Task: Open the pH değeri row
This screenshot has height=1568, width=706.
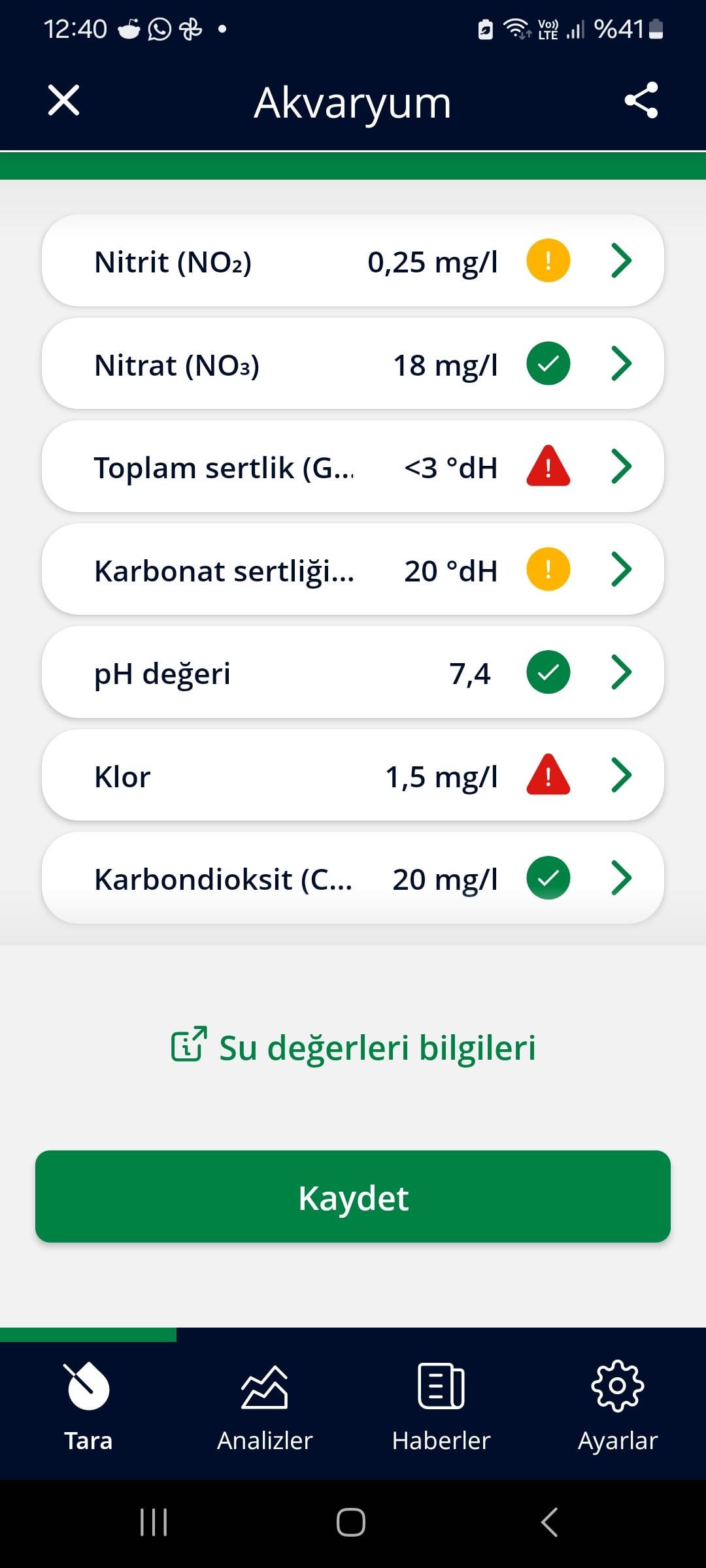Action: pos(353,672)
